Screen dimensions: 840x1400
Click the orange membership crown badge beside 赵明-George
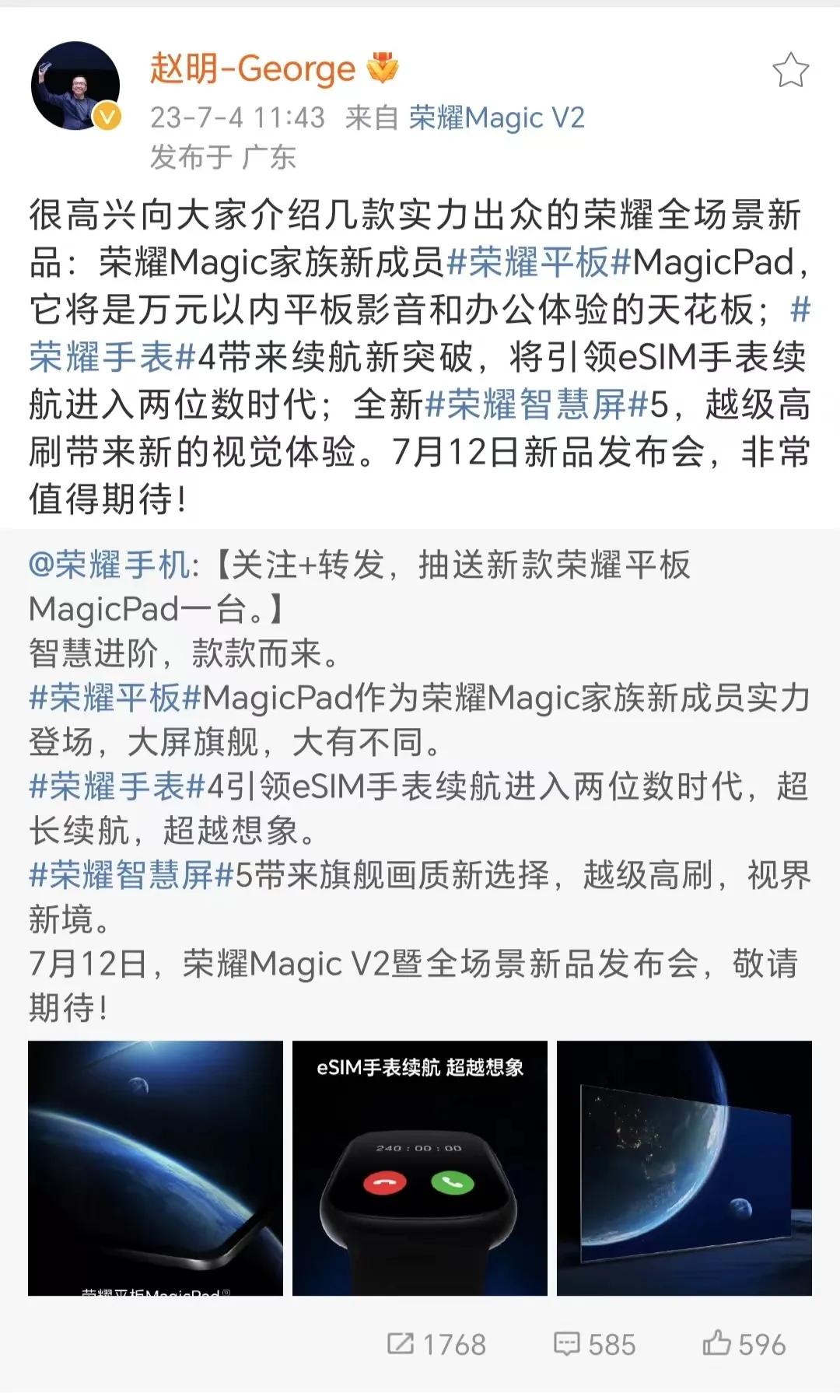click(x=380, y=68)
